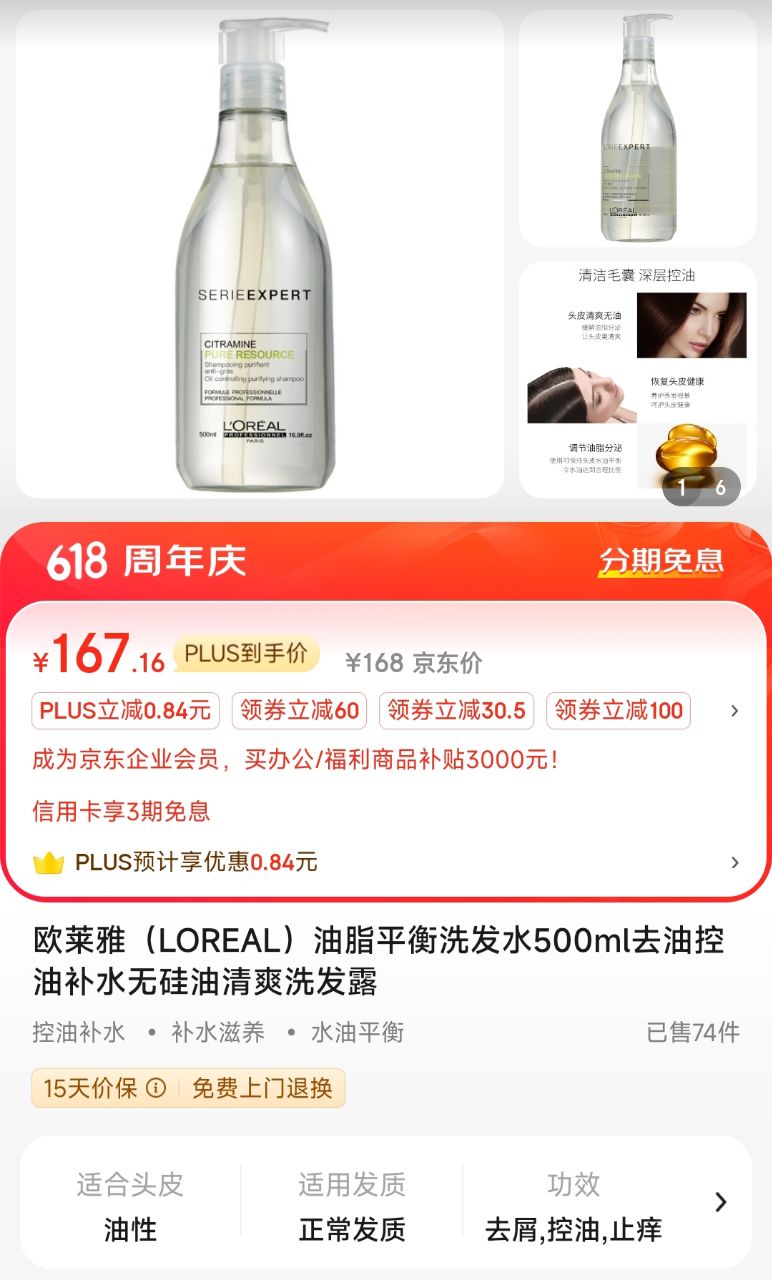Expand all coupons with the arrow
Image resolution: width=772 pixels, height=1280 pixels.
coord(735,711)
